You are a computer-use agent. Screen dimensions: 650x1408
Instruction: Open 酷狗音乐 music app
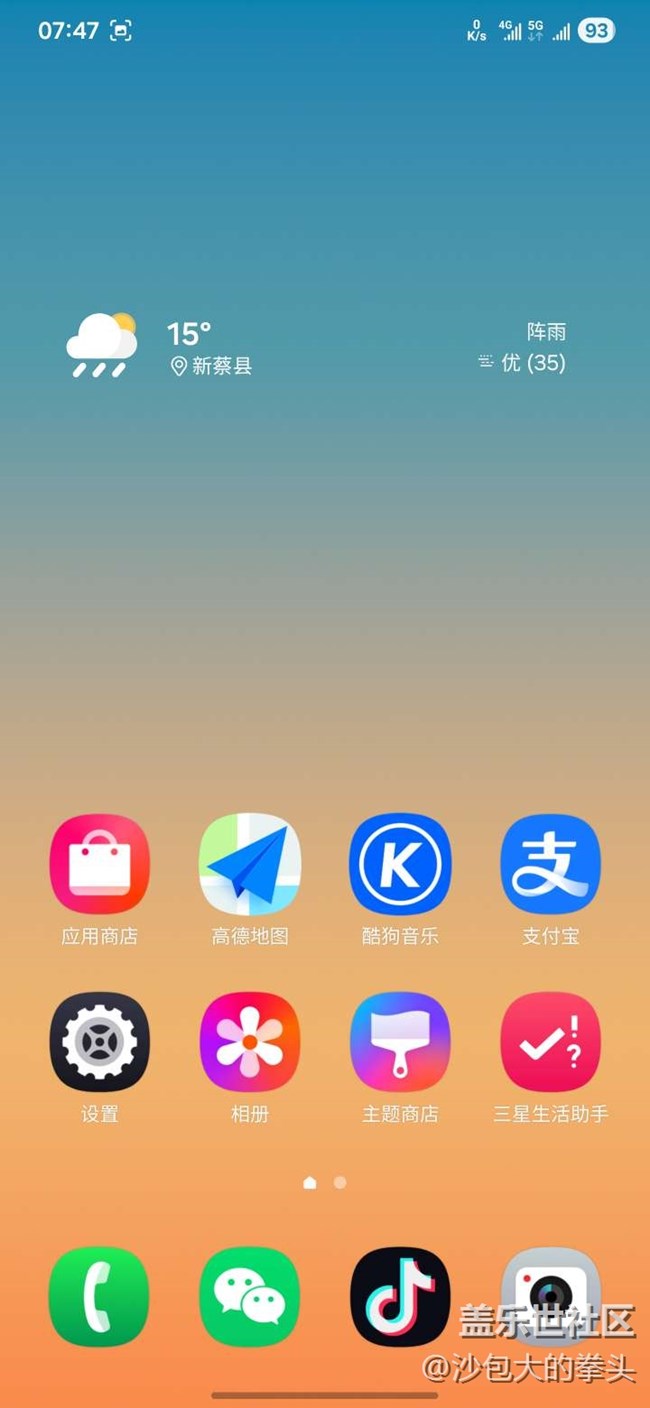(x=400, y=864)
